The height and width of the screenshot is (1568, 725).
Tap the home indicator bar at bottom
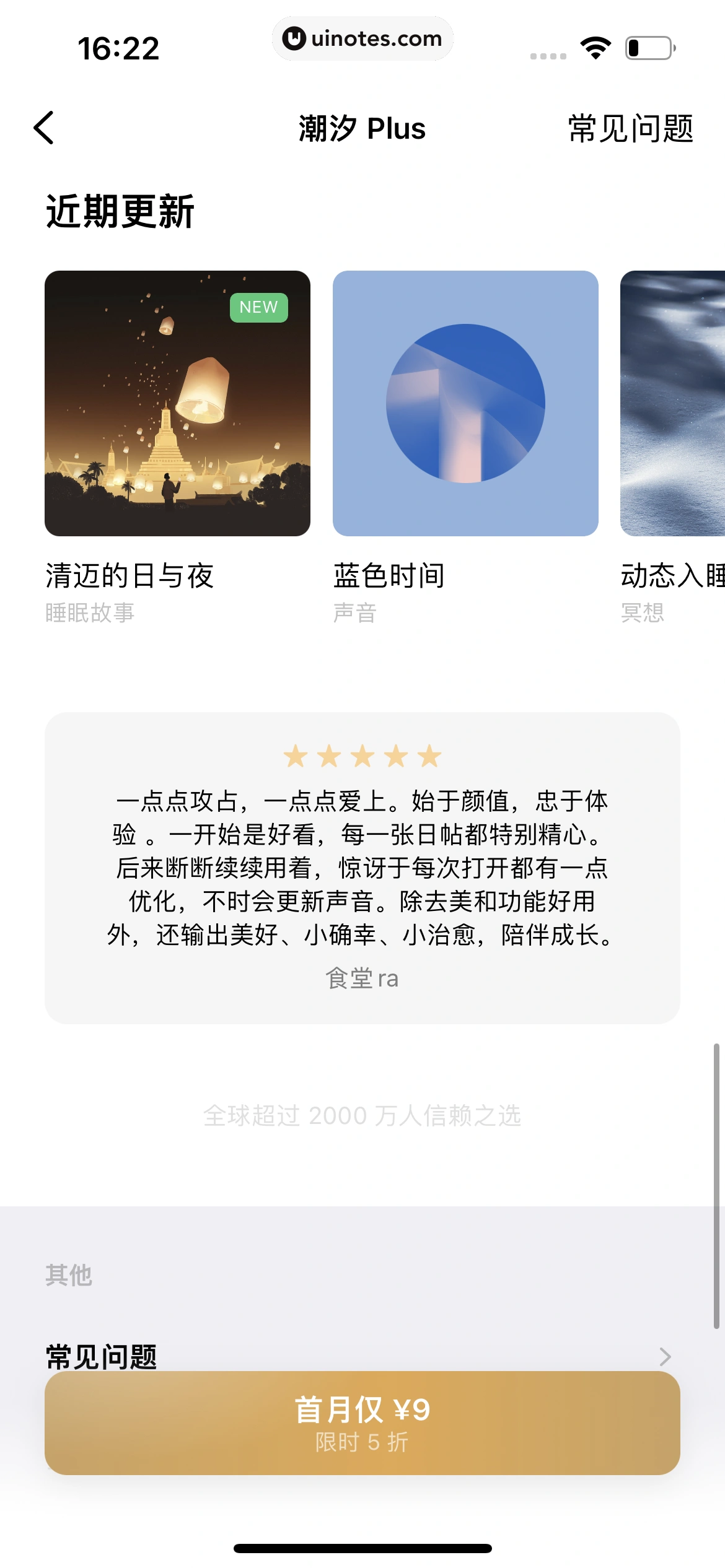[362, 1548]
